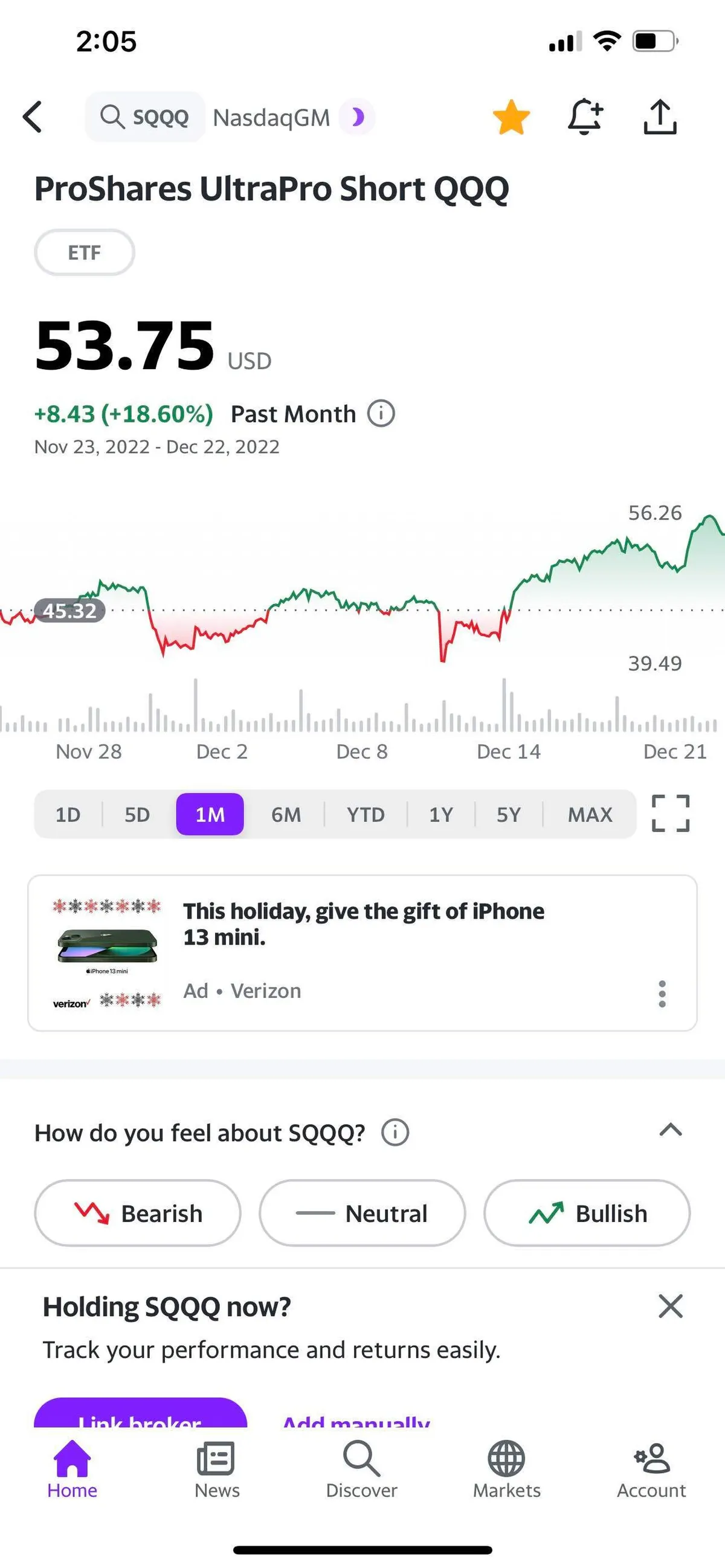Open the Account tab
The image size is (725, 1568).
point(651,1470)
